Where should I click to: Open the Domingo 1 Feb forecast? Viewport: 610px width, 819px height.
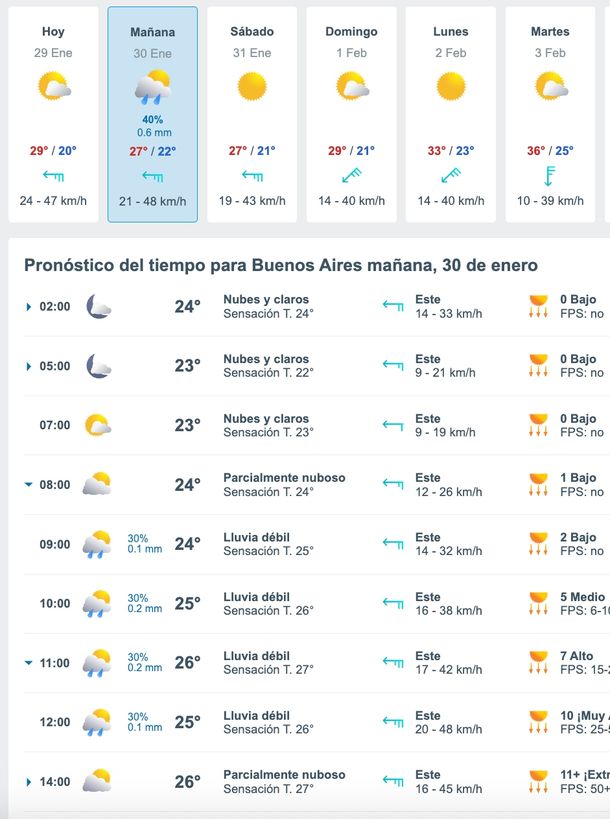coord(351,115)
